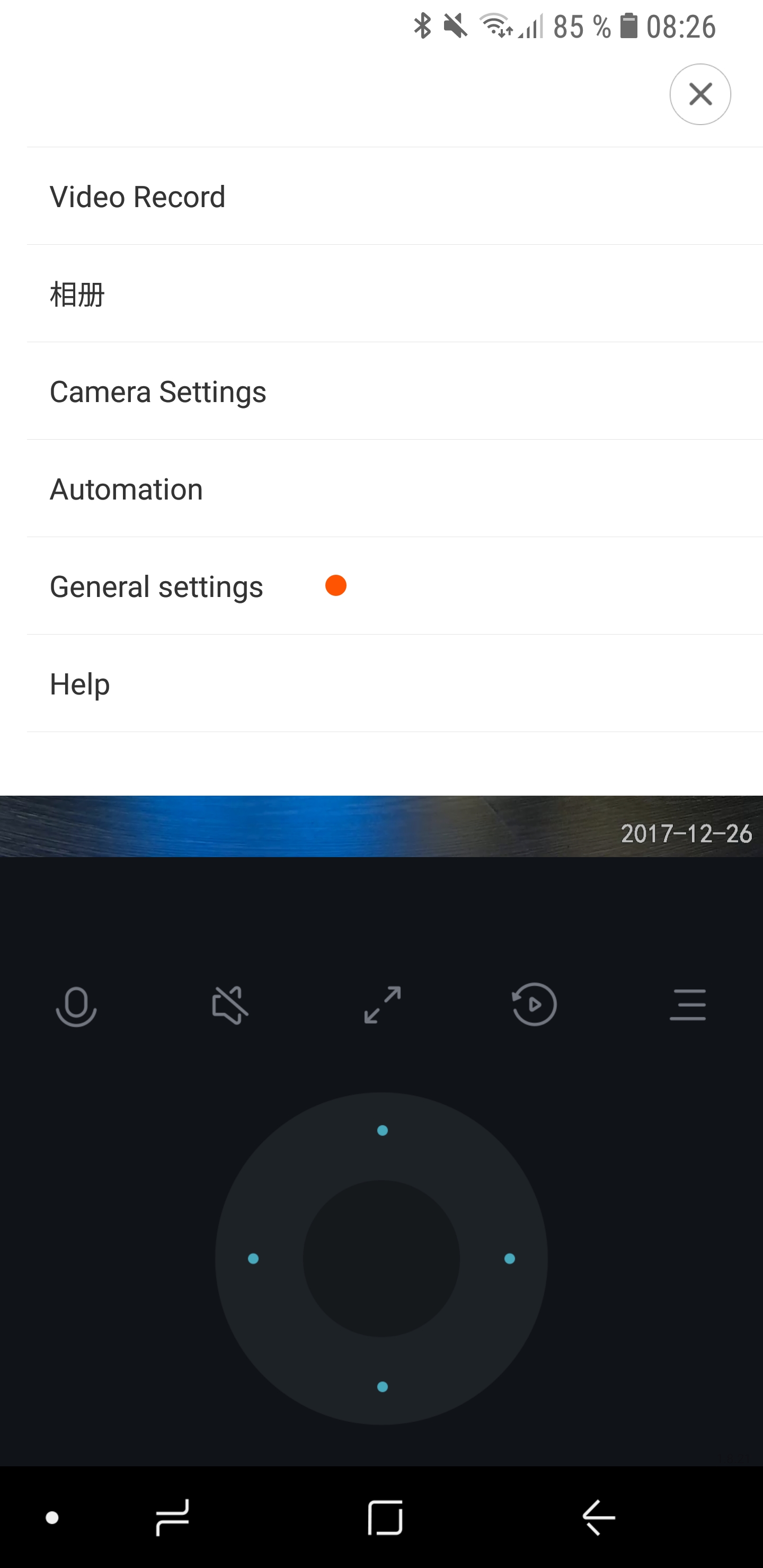Close the menu overlay
Viewport: 763px width, 1568px height.
coord(699,94)
